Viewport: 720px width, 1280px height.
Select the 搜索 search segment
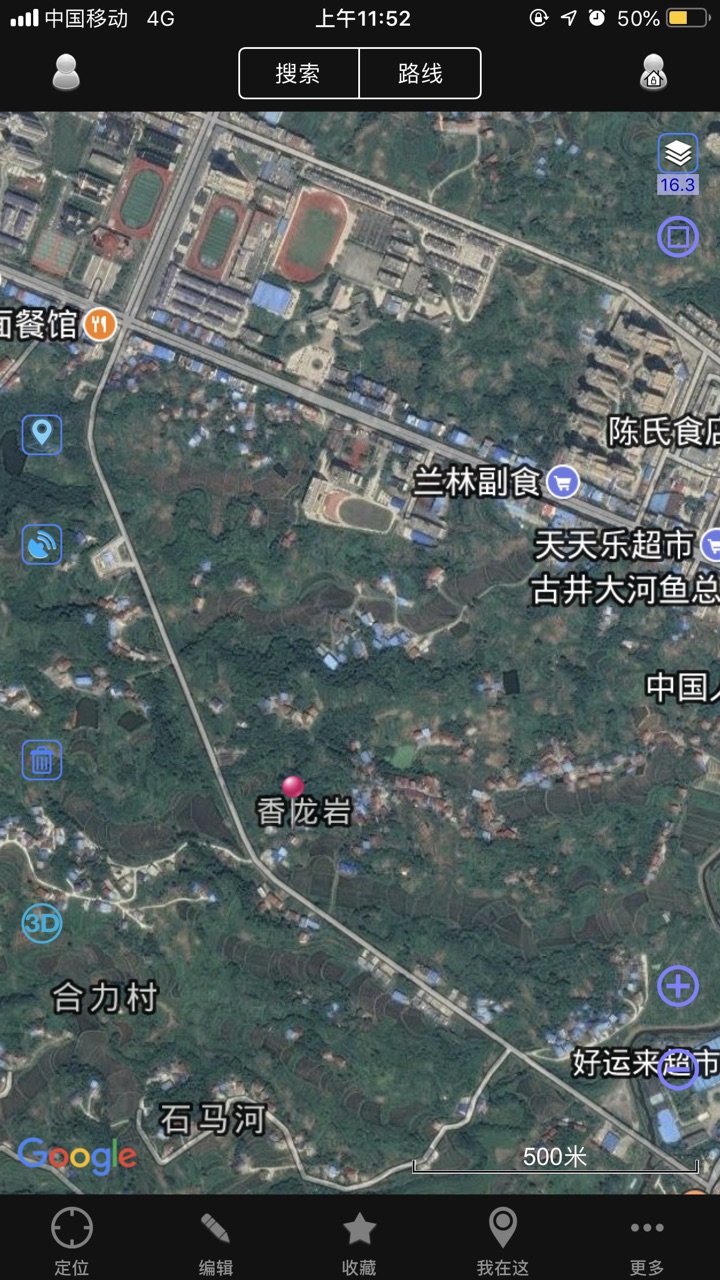tap(298, 74)
